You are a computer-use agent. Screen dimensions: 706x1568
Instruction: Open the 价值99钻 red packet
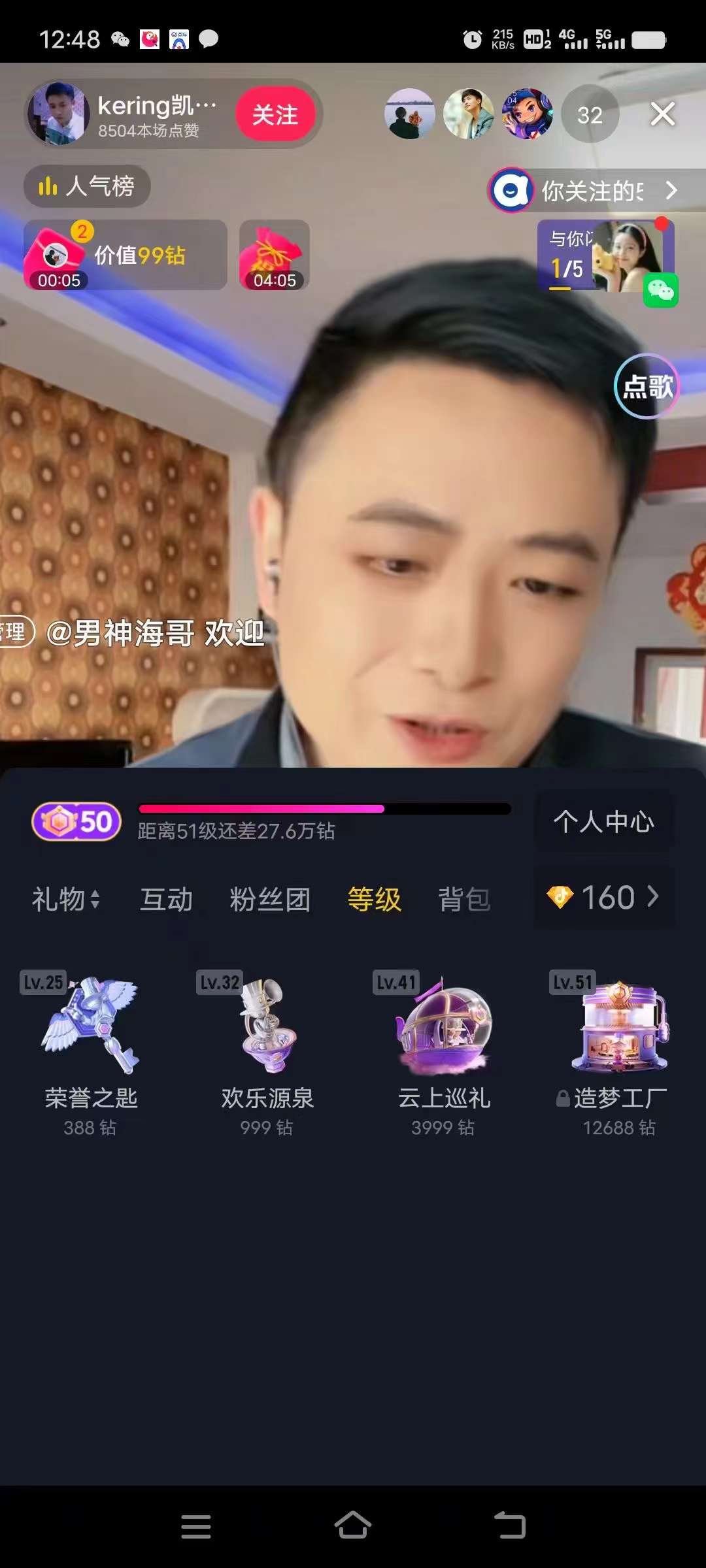pos(124,255)
